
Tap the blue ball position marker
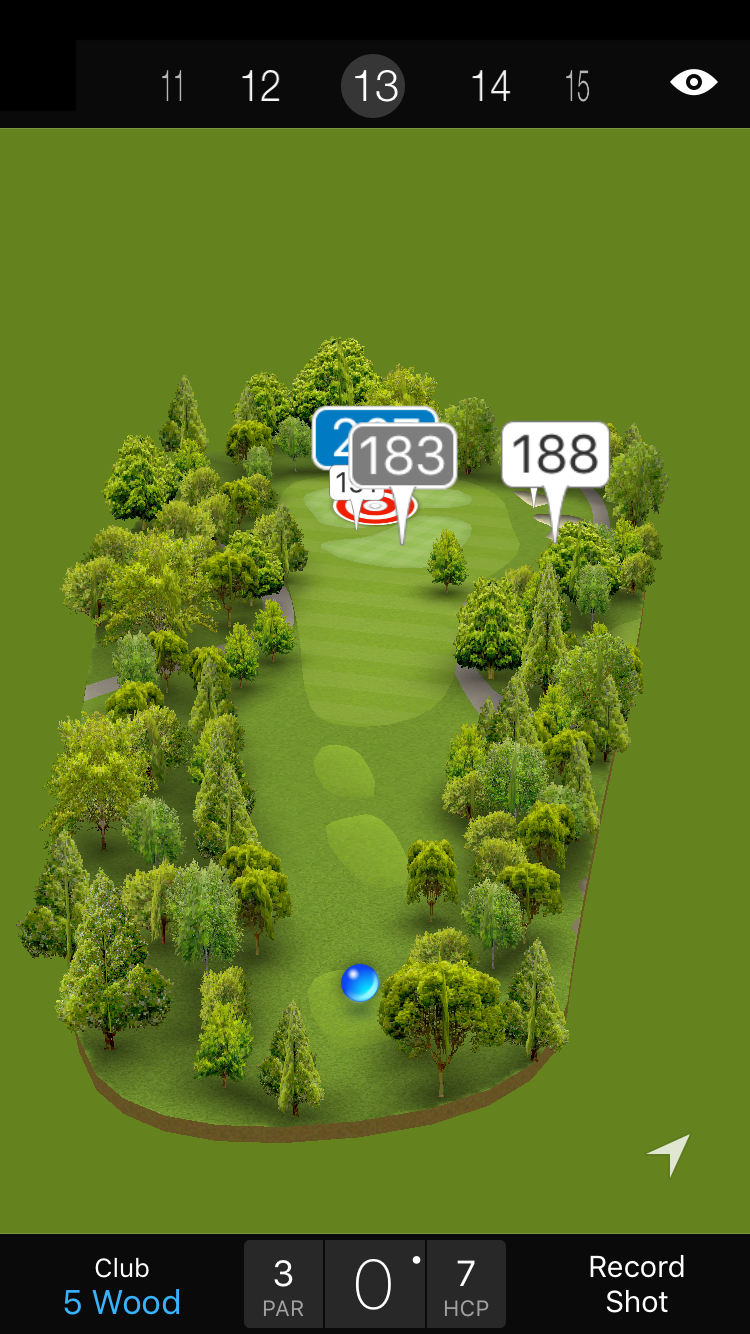pyautogui.click(x=359, y=983)
